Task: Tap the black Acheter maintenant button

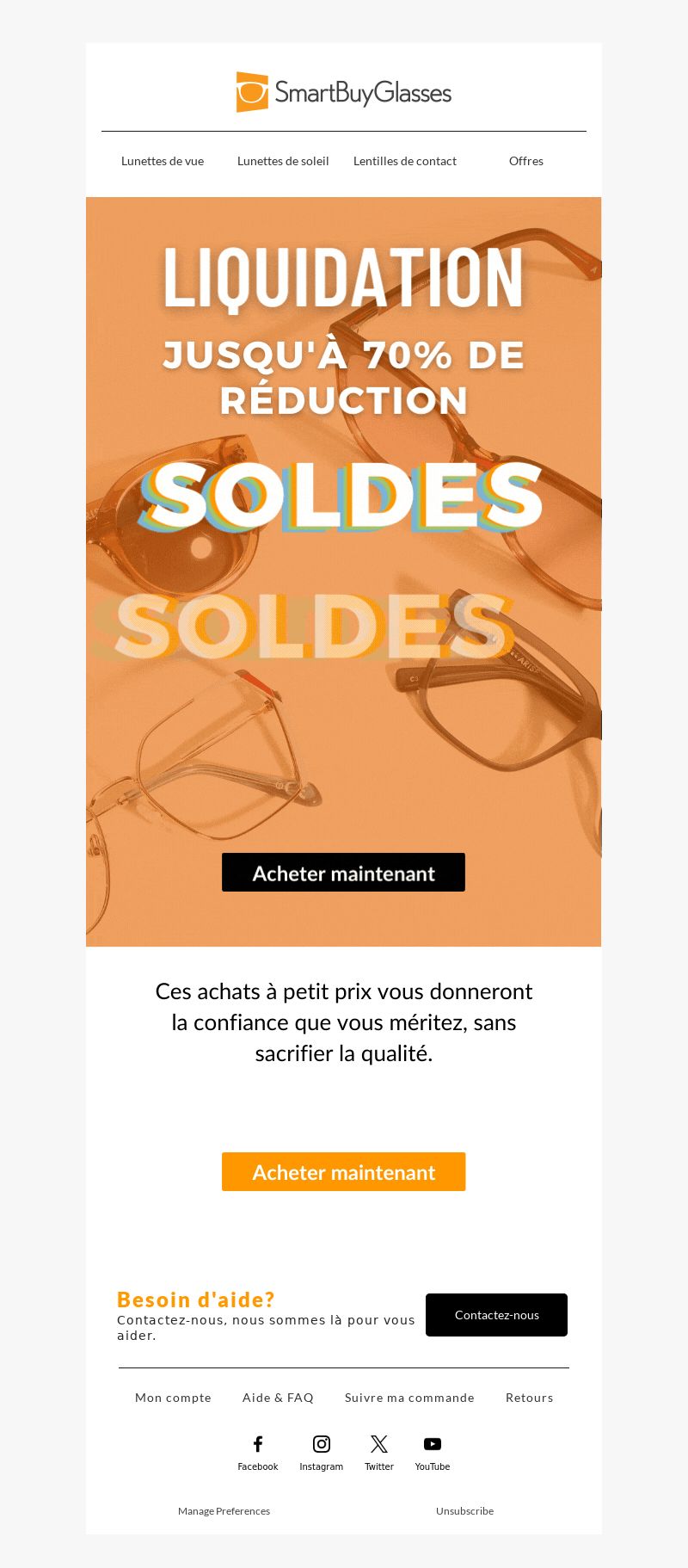Action: pyautogui.click(x=343, y=873)
